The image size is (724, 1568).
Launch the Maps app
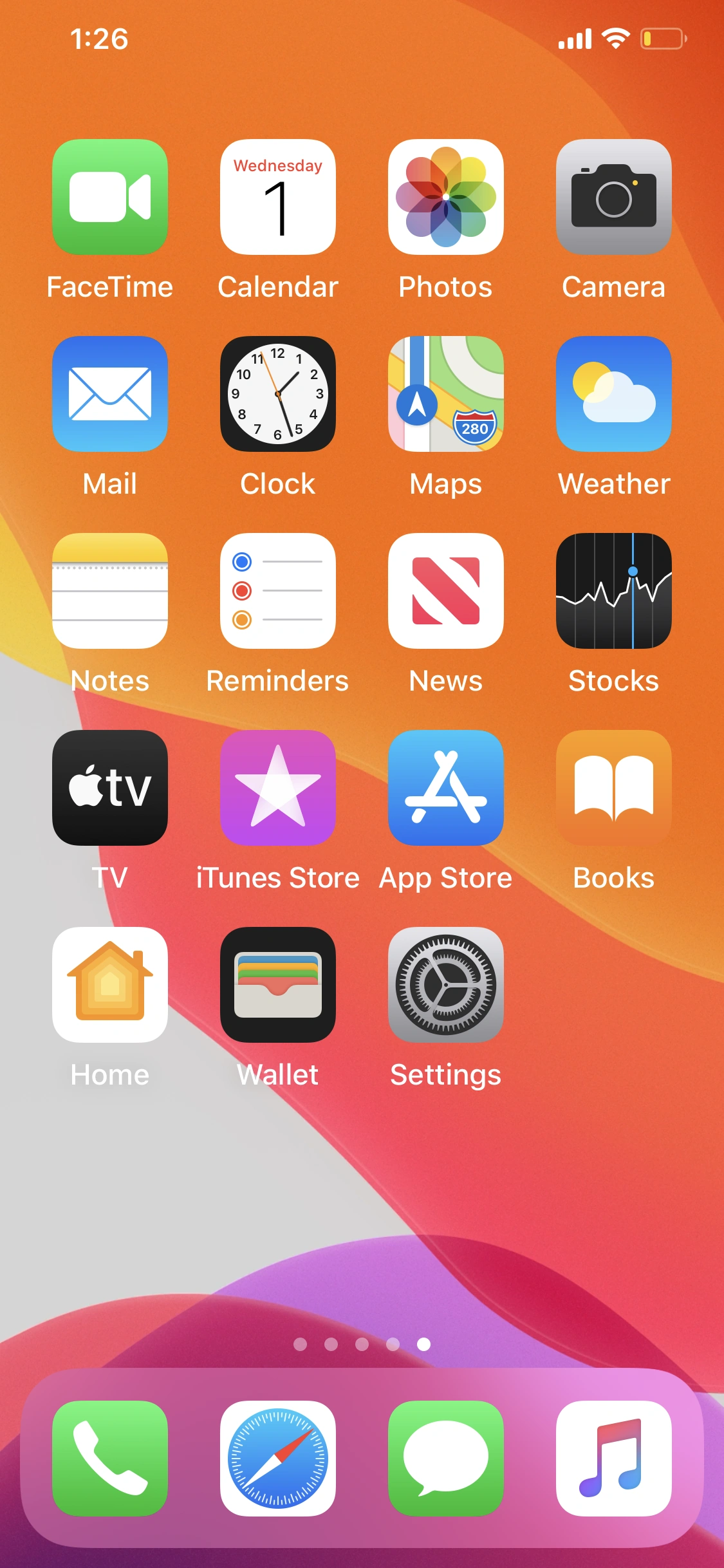pos(446,394)
